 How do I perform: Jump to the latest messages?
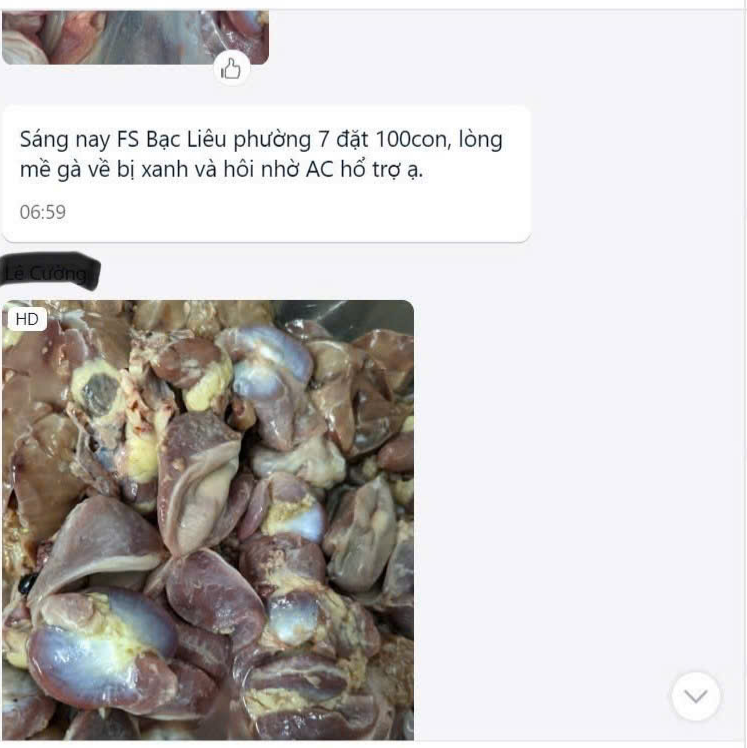tap(695, 696)
